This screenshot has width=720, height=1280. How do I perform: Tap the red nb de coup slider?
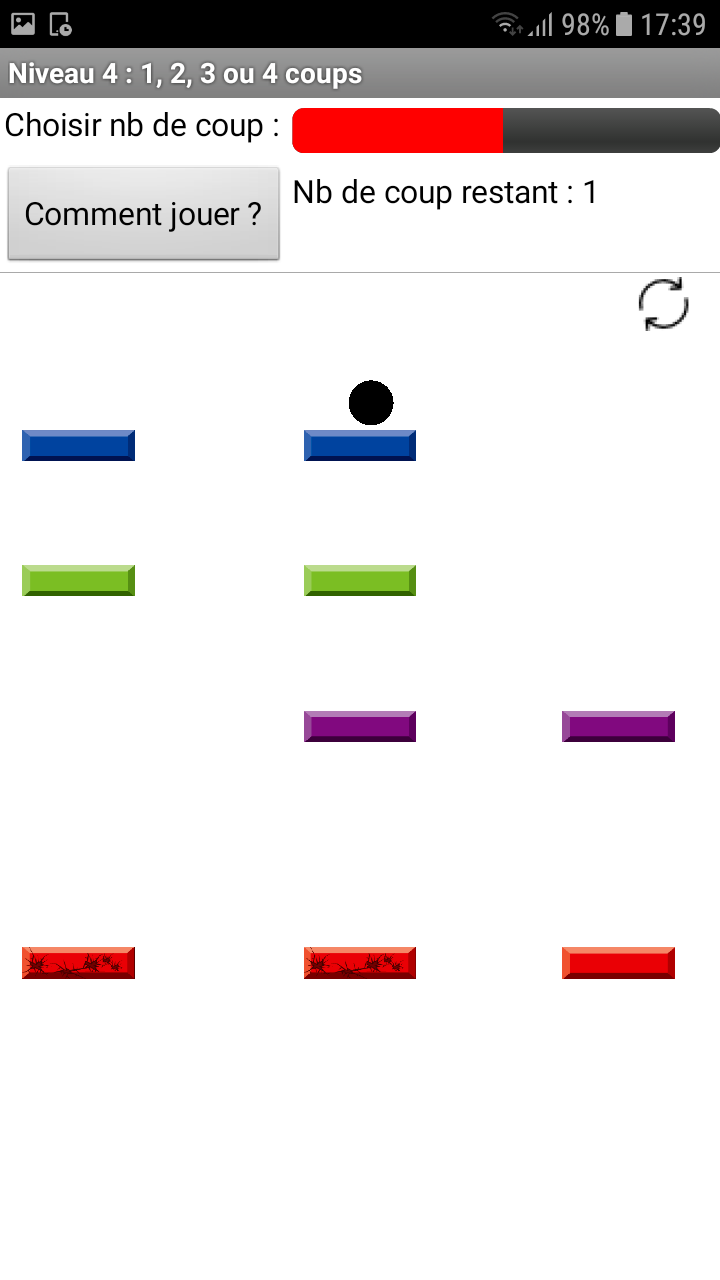coord(506,131)
